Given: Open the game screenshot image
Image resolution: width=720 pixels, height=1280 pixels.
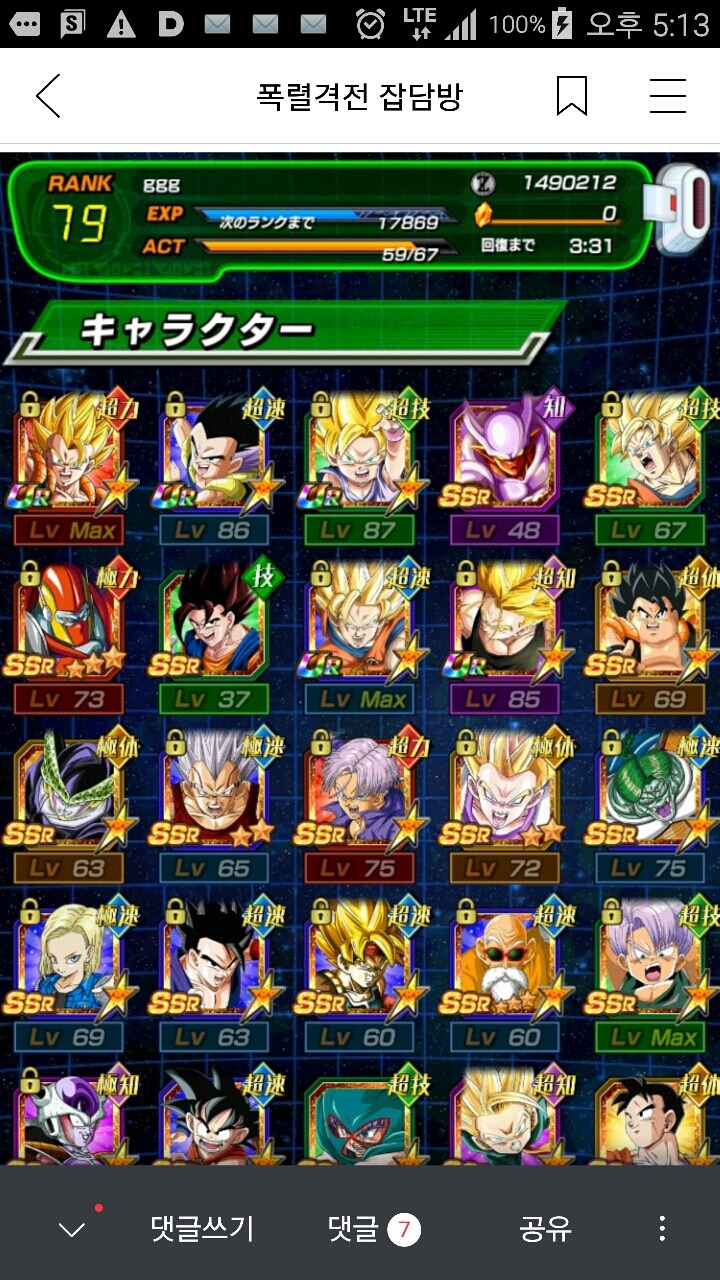Looking at the screenshot, I should tap(360, 650).
